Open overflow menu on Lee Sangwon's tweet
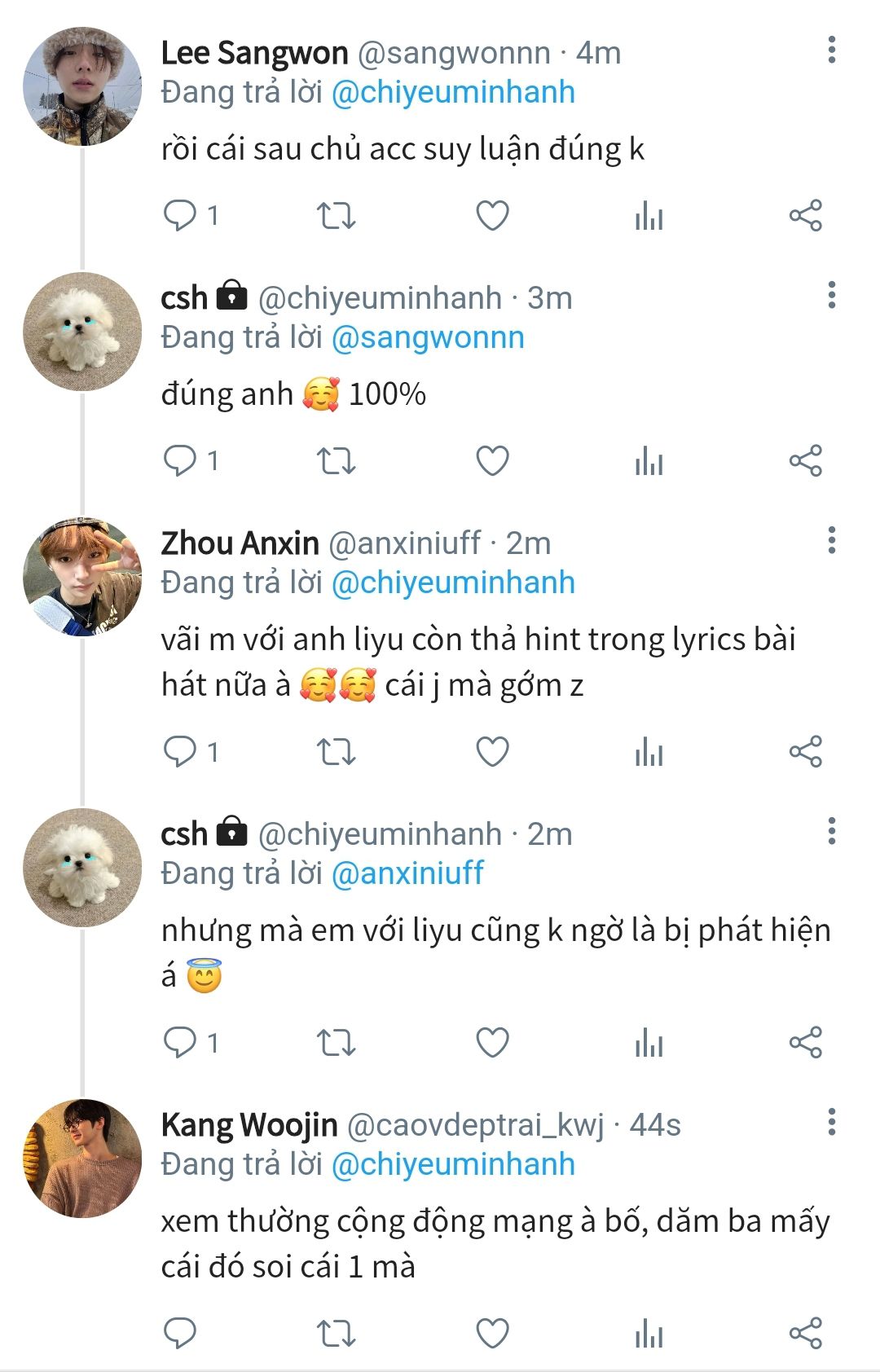The width and height of the screenshot is (880, 1372). (831, 51)
